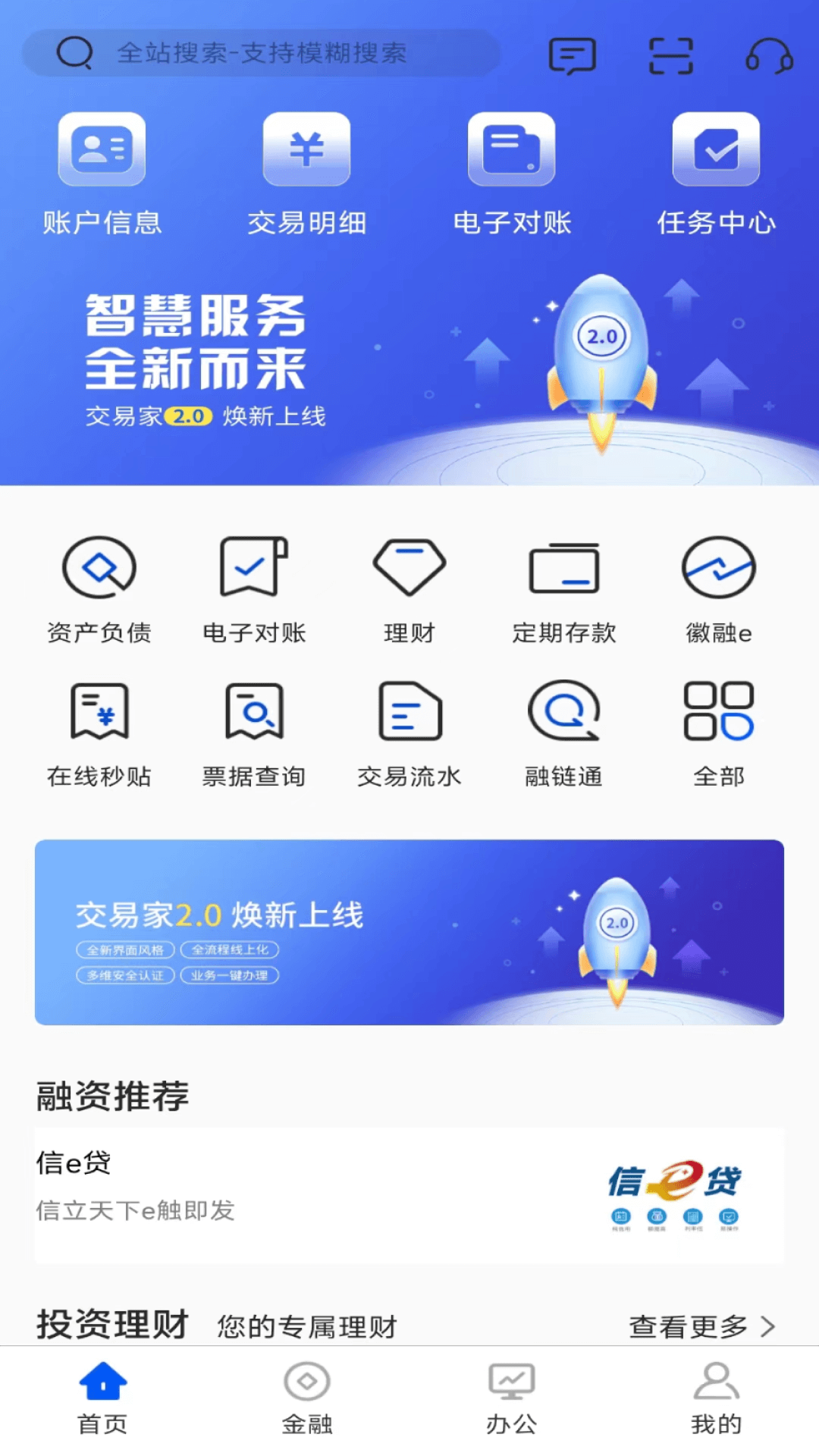Launch the QR code scanner icon
This screenshot has width=819, height=1456.
670,55
